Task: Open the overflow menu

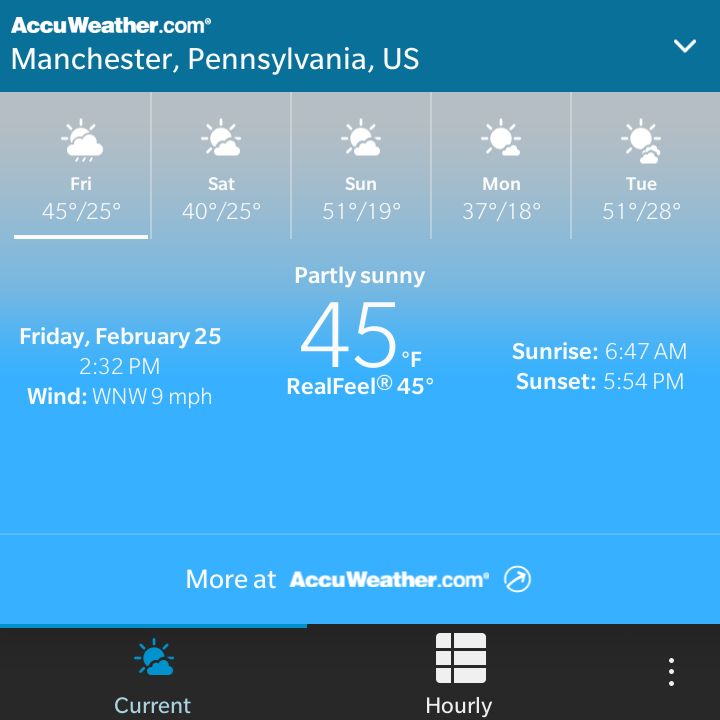Action: (671, 672)
